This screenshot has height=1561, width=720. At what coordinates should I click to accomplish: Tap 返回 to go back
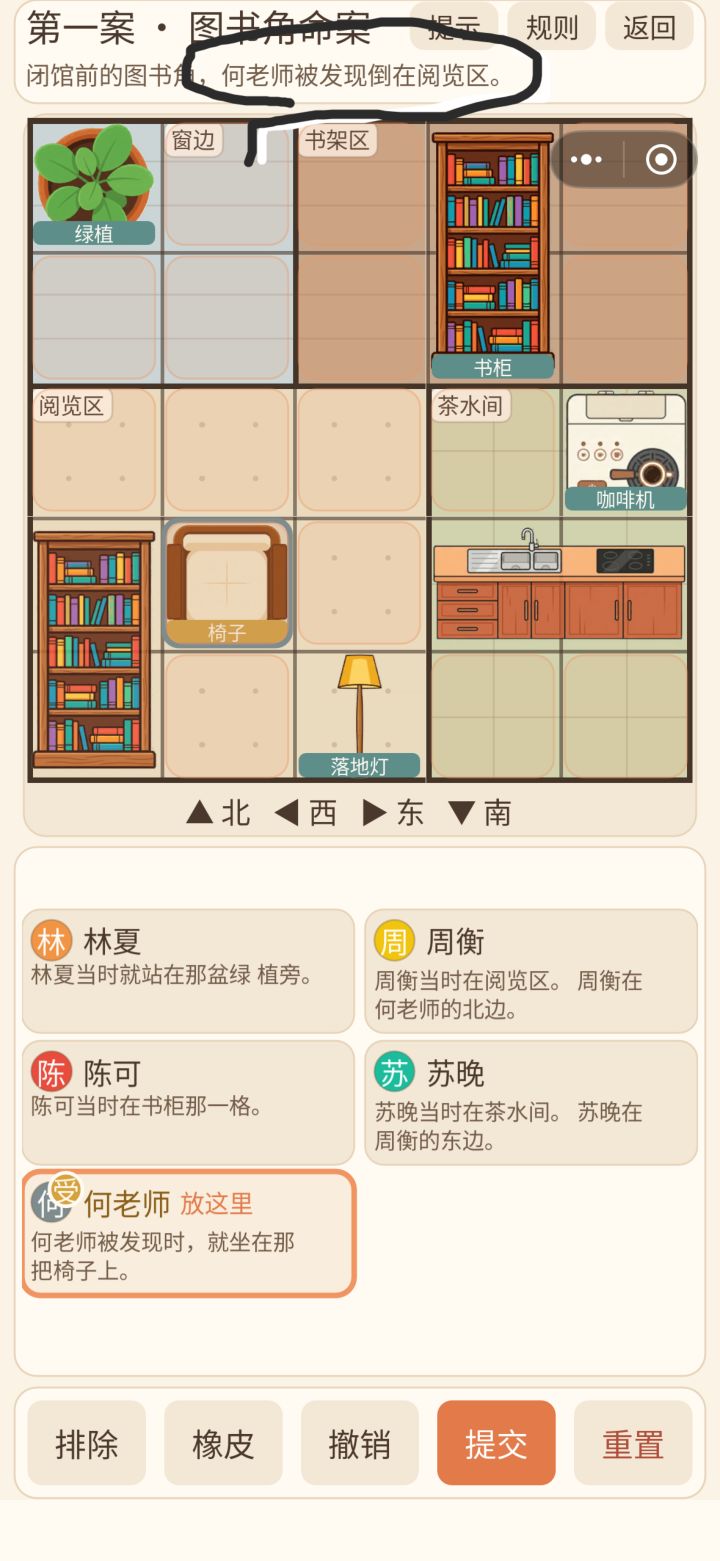[x=649, y=27]
